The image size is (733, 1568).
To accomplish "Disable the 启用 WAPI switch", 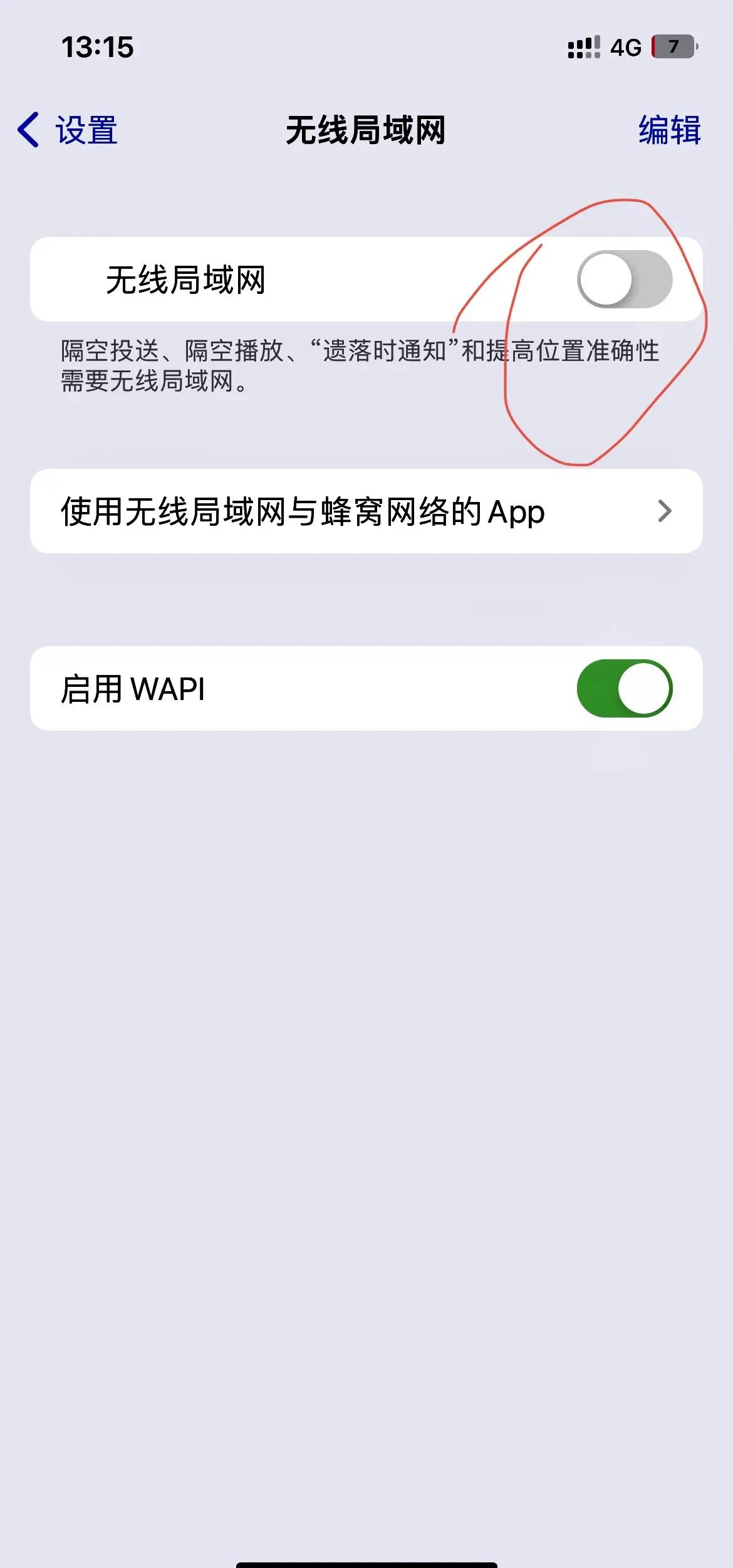I will 624,688.
